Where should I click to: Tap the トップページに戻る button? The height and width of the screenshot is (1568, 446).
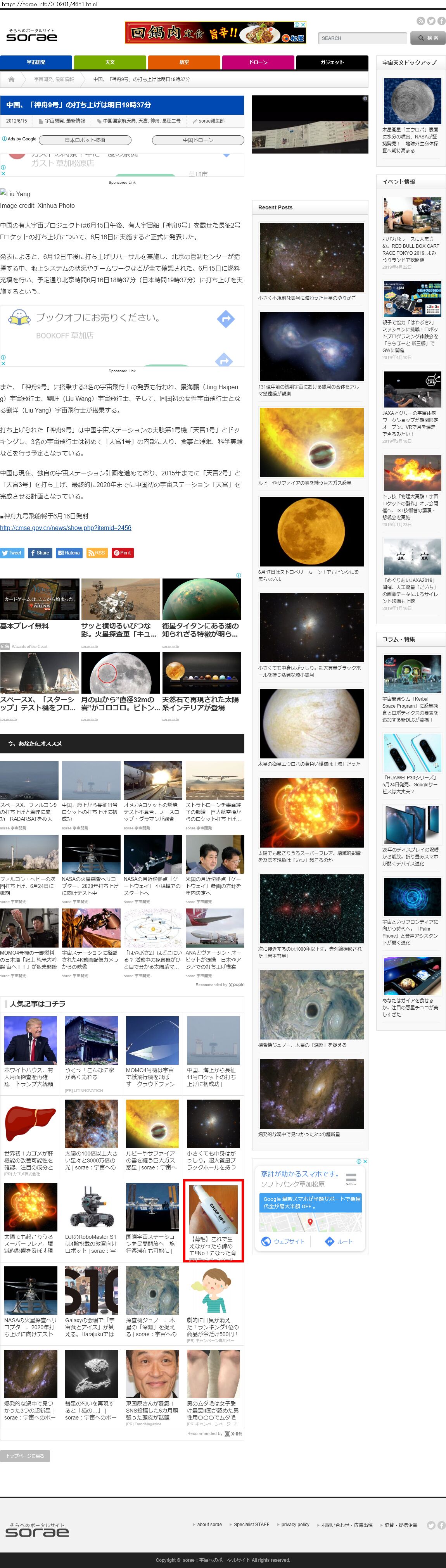tap(25, 1456)
